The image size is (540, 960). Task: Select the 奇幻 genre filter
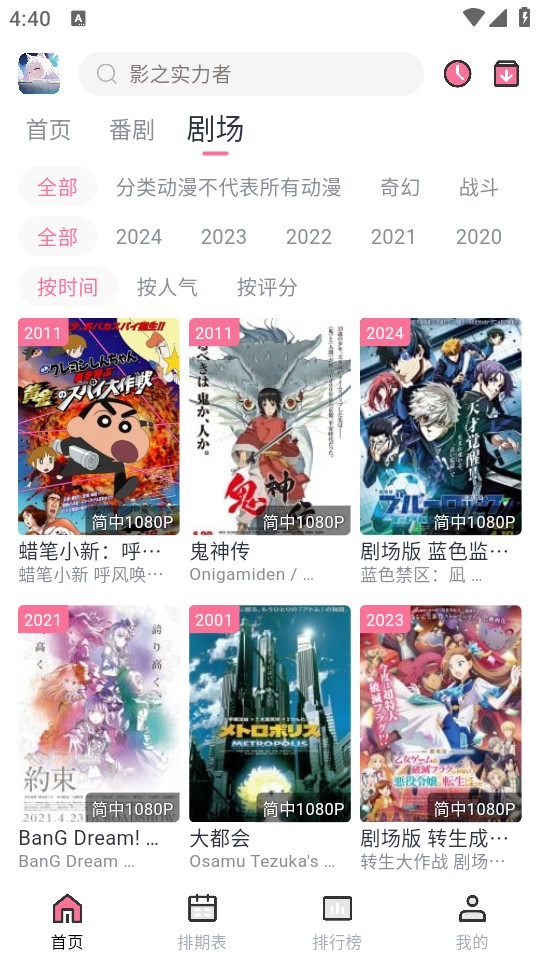point(400,187)
